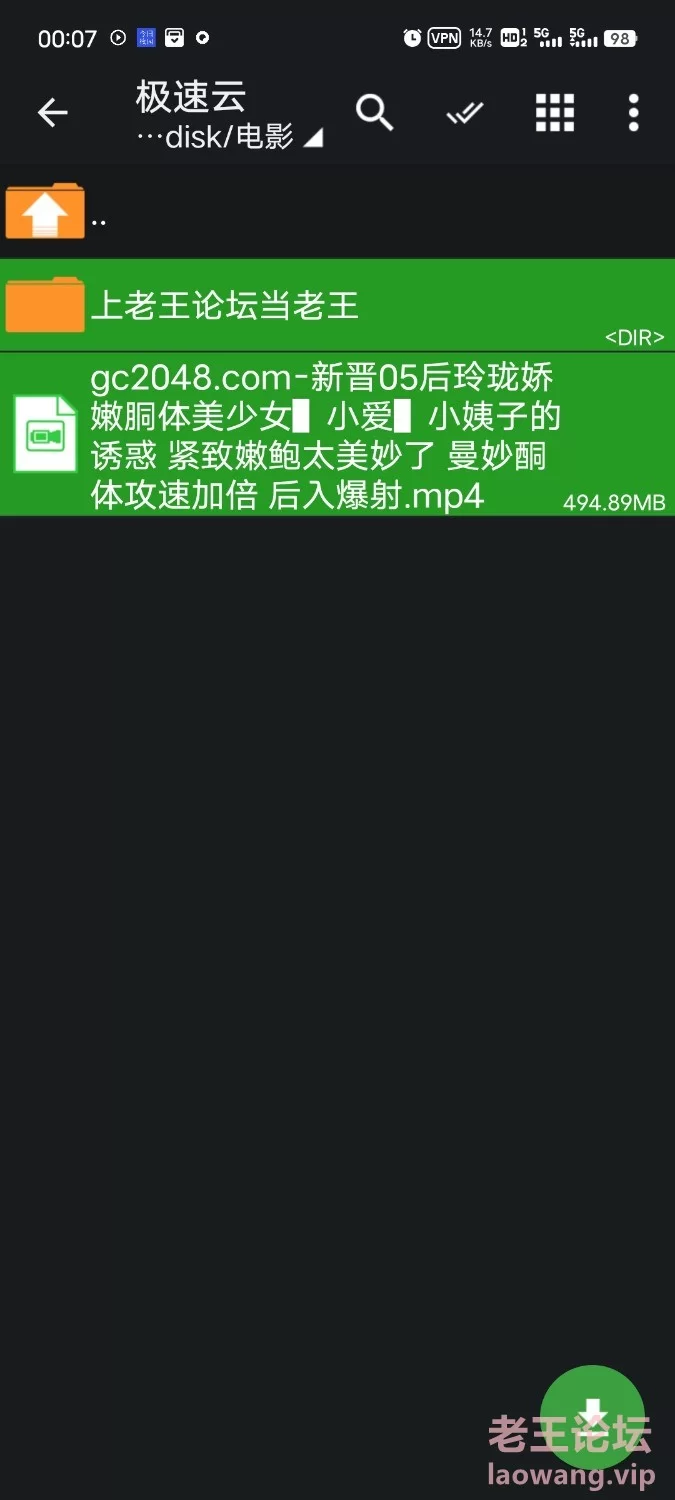The width and height of the screenshot is (675, 1500).
Task: Open search in the top bar
Action: point(375,113)
